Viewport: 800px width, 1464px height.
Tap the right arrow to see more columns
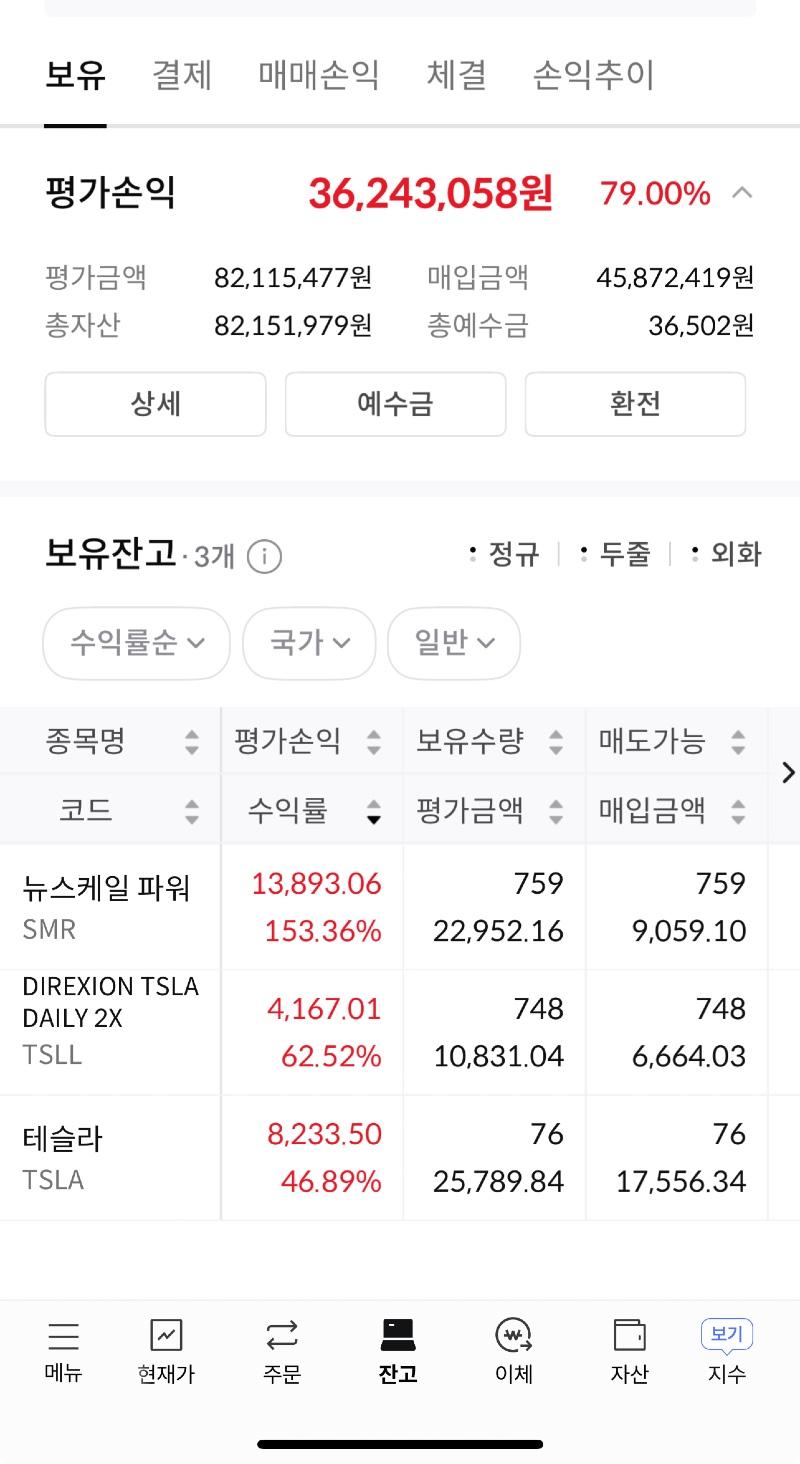(x=788, y=773)
